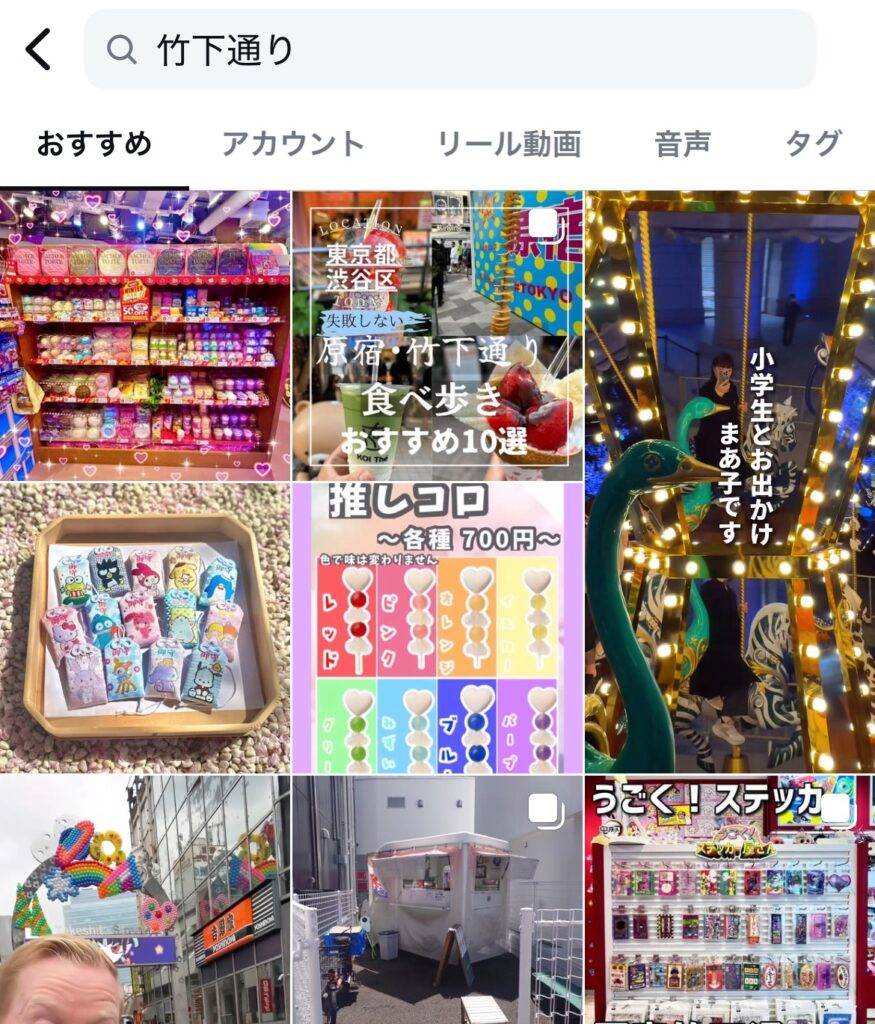Select the おすすめ tab
The image size is (875, 1024).
[x=94, y=144]
